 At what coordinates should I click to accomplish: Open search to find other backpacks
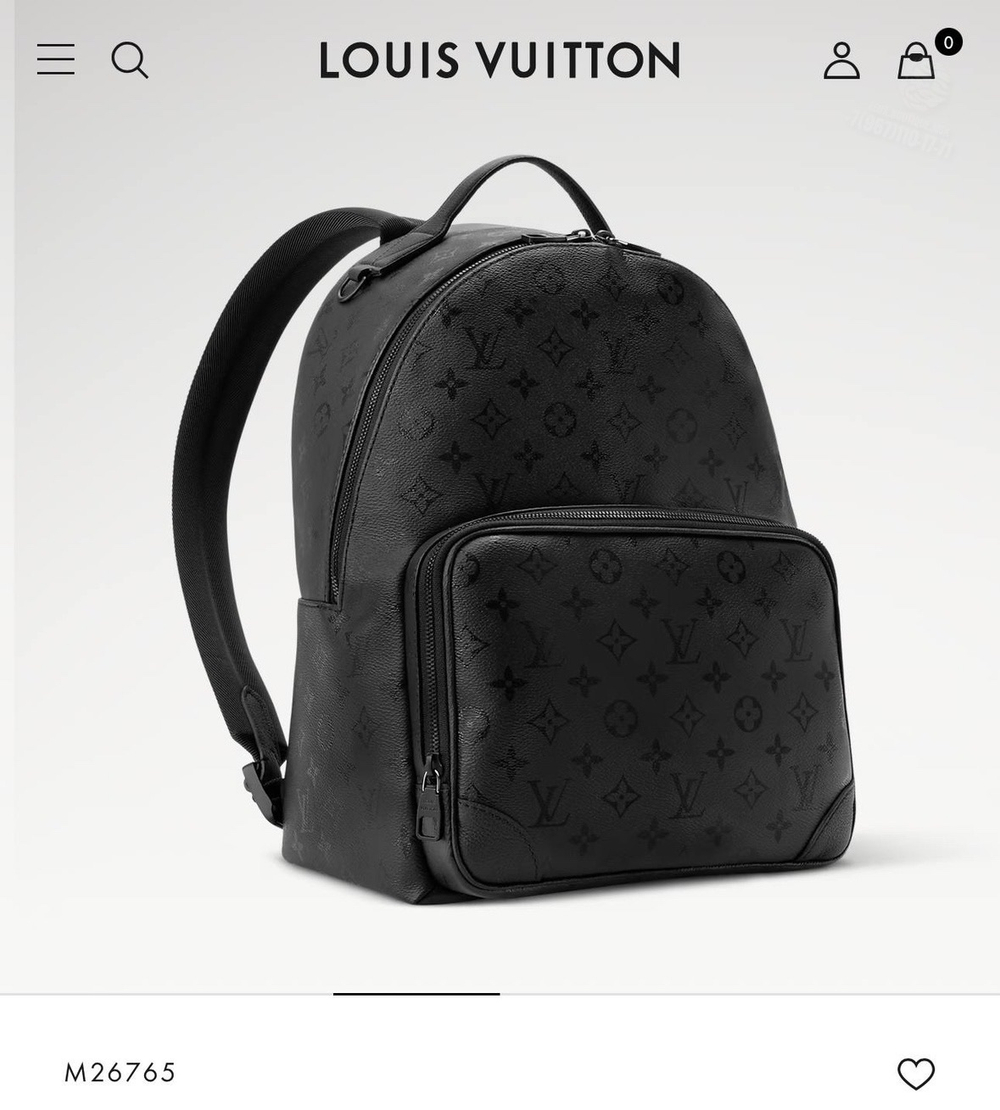[x=131, y=61]
